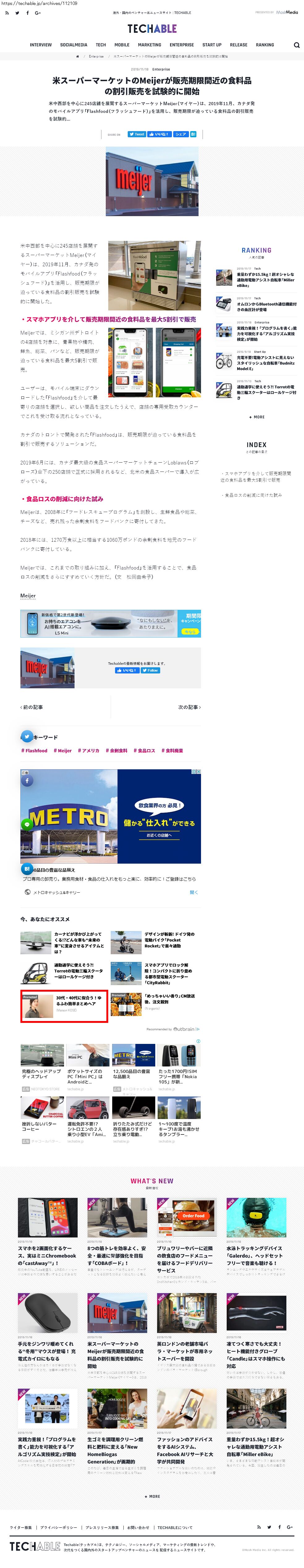Image resolution: width=304 pixels, height=1568 pixels.
Task: Share the article with the Tweet button
Action: (x=136, y=135)
